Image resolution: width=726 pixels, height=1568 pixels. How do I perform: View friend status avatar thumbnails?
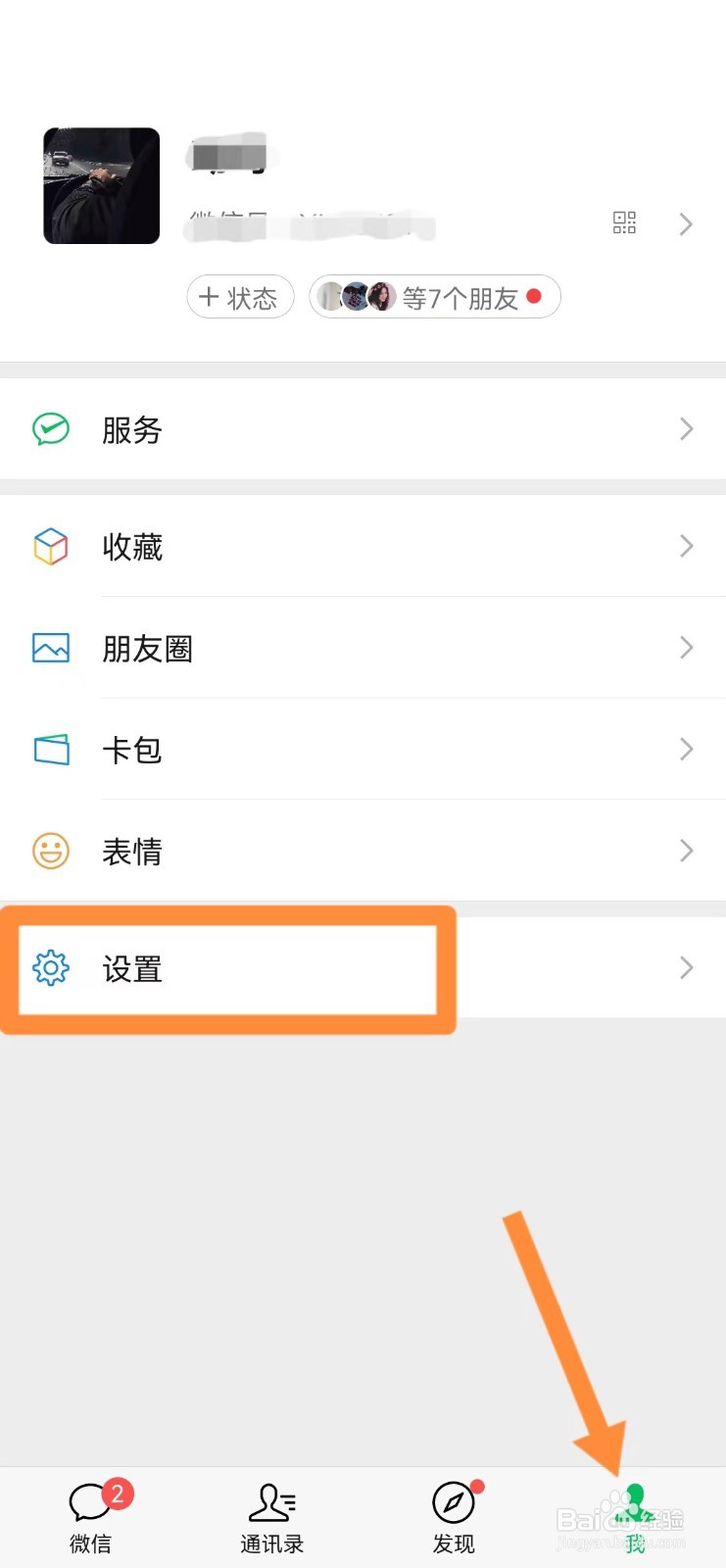point(355,297)
